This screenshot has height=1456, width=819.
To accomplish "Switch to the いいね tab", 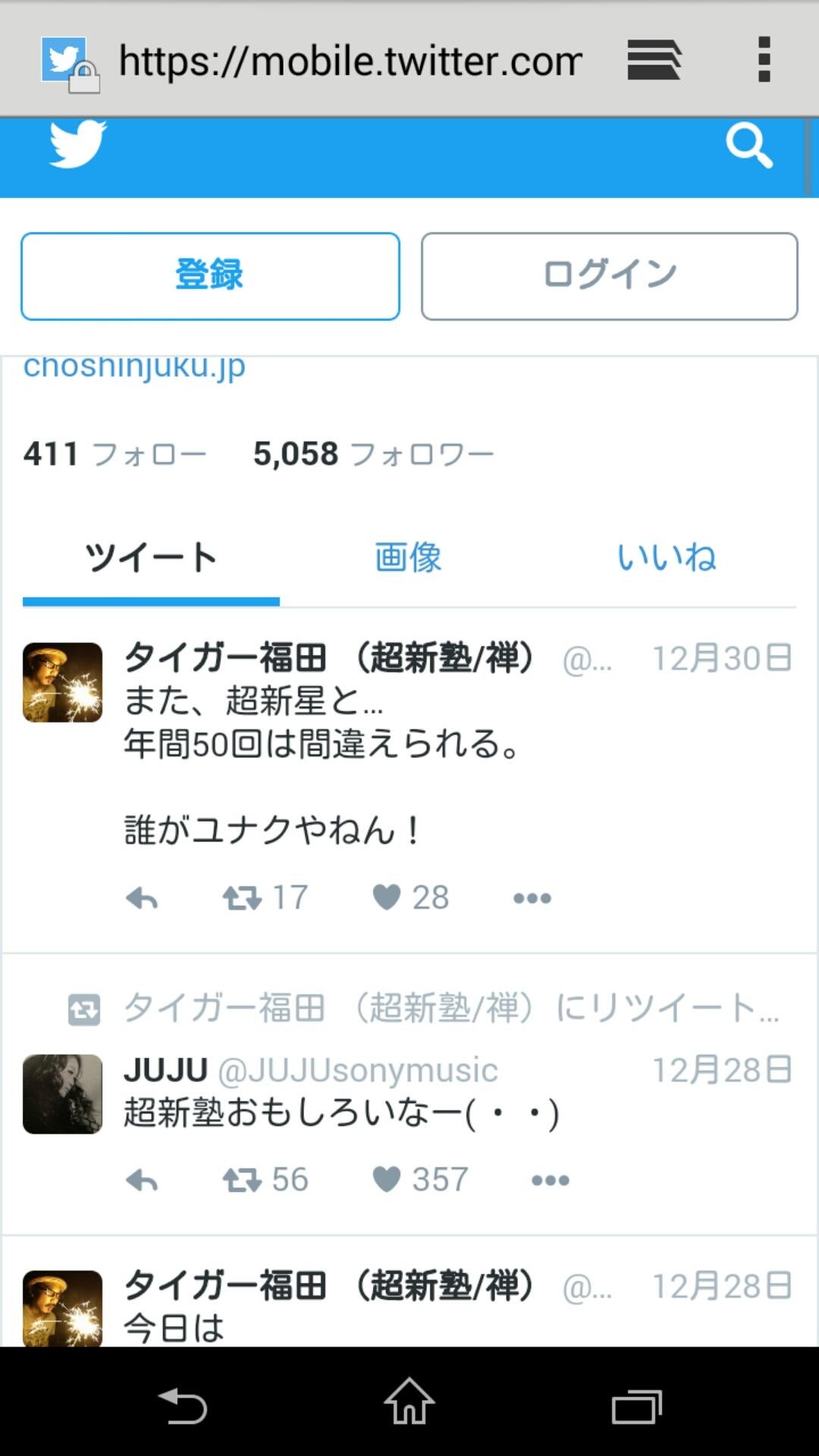I will [666, 557].
